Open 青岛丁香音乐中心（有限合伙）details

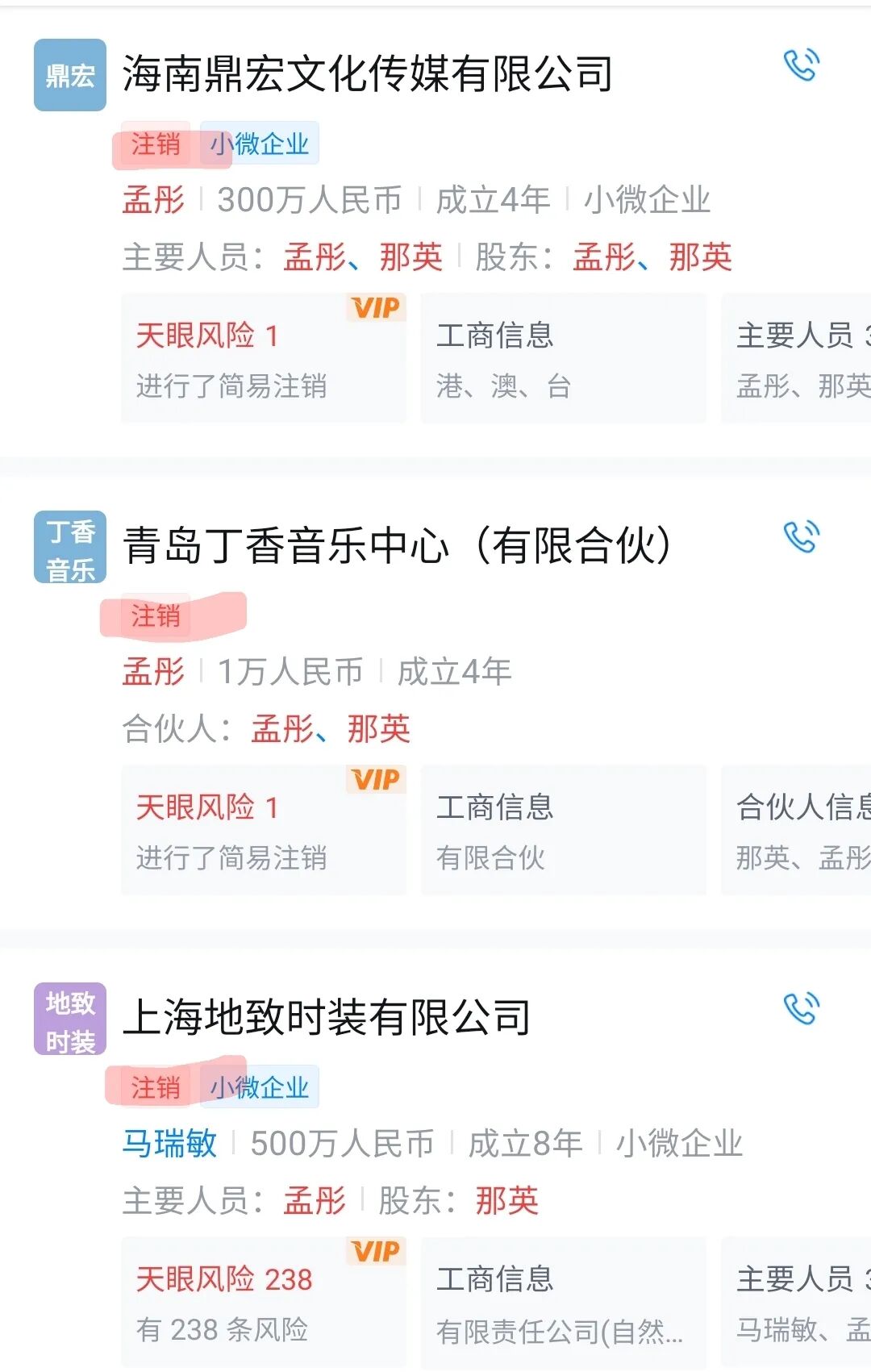(395, 546)
